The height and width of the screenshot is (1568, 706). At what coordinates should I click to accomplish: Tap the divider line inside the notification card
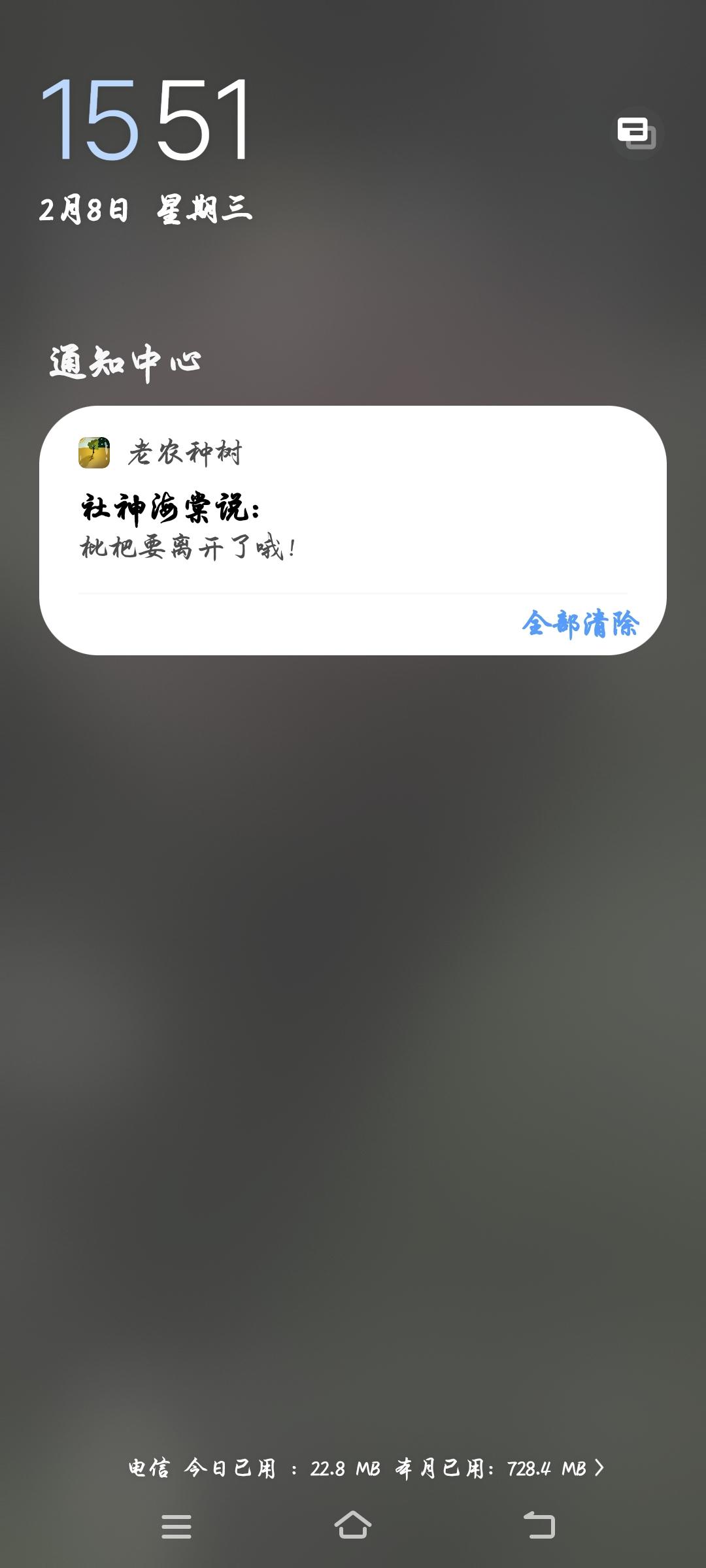(353, 592)
